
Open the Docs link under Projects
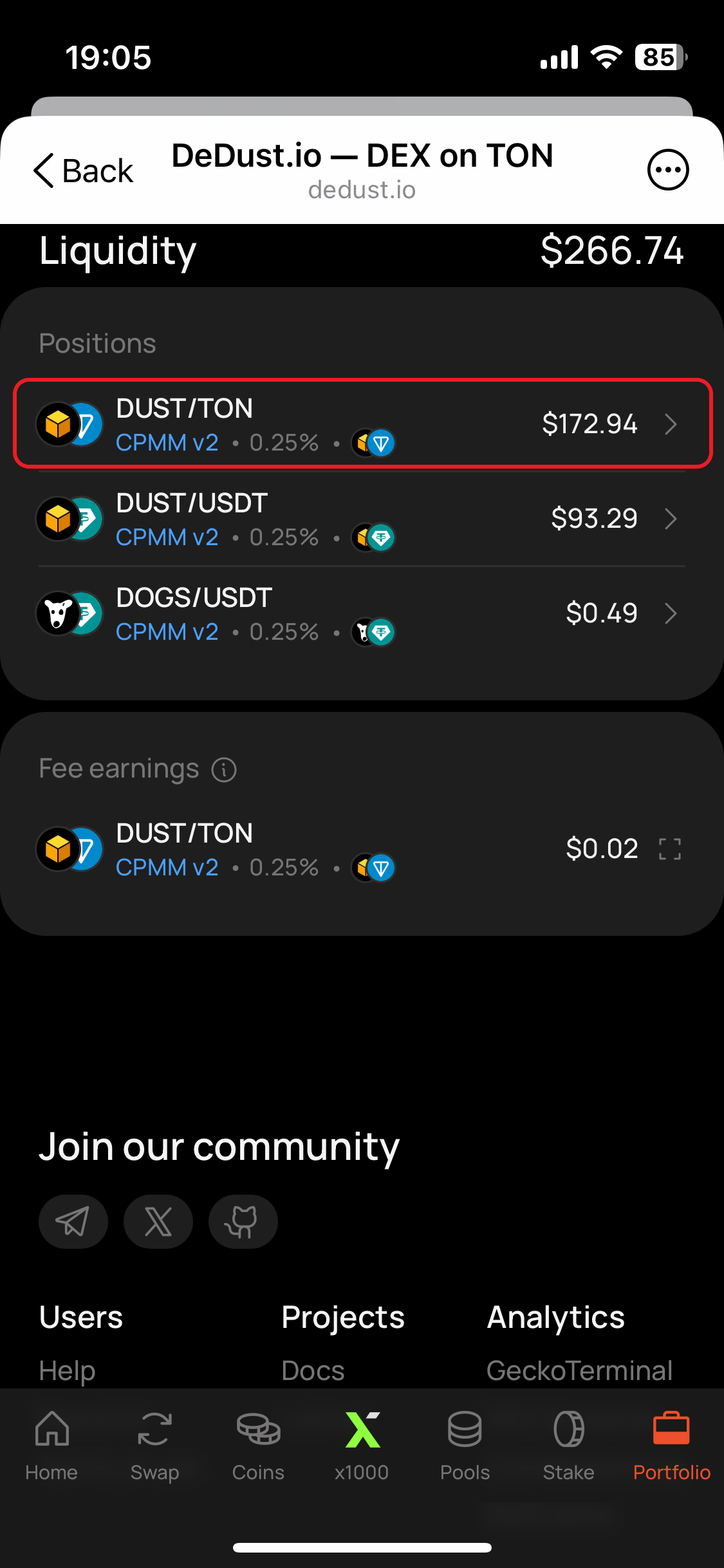[313, 1370]
